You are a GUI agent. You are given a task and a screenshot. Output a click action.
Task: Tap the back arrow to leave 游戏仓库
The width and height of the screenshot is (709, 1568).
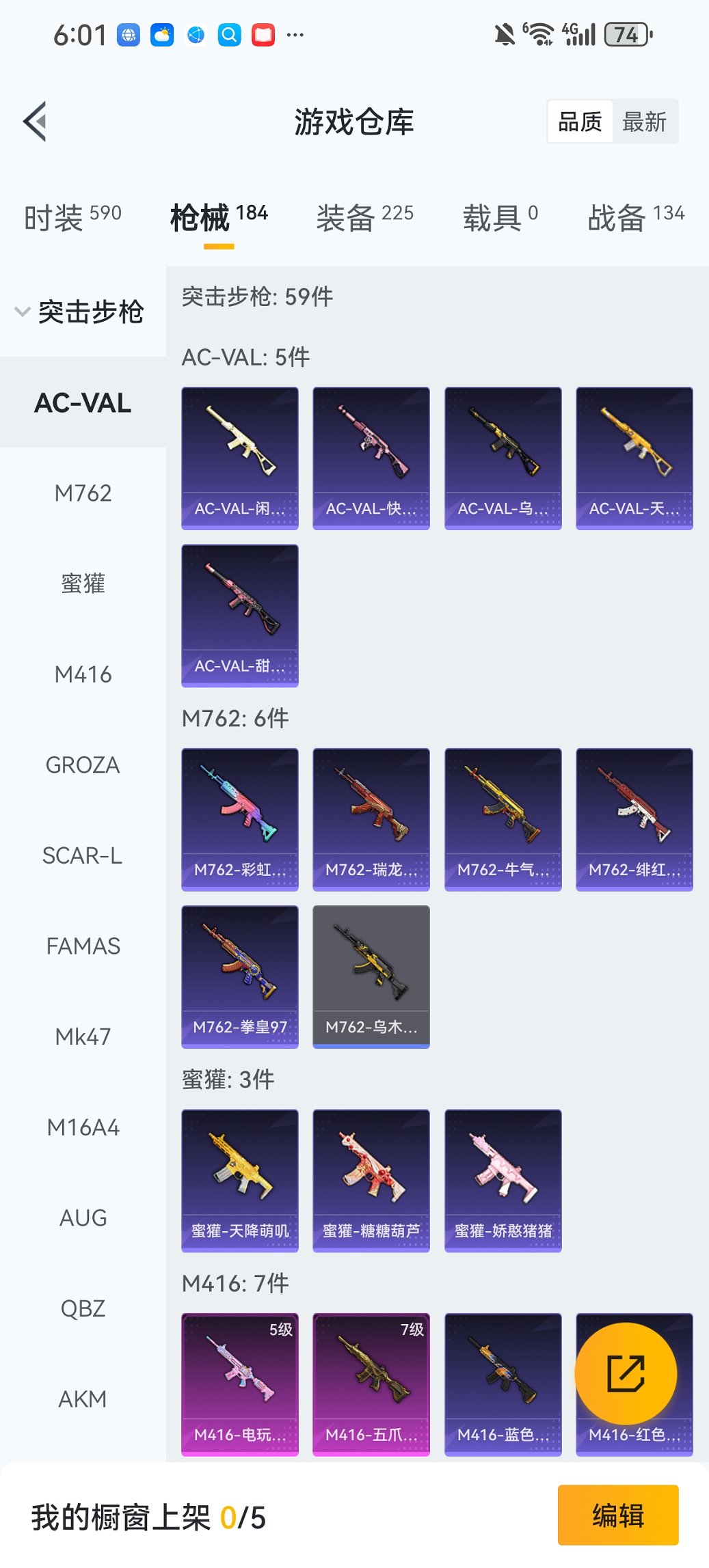(36, 120)
